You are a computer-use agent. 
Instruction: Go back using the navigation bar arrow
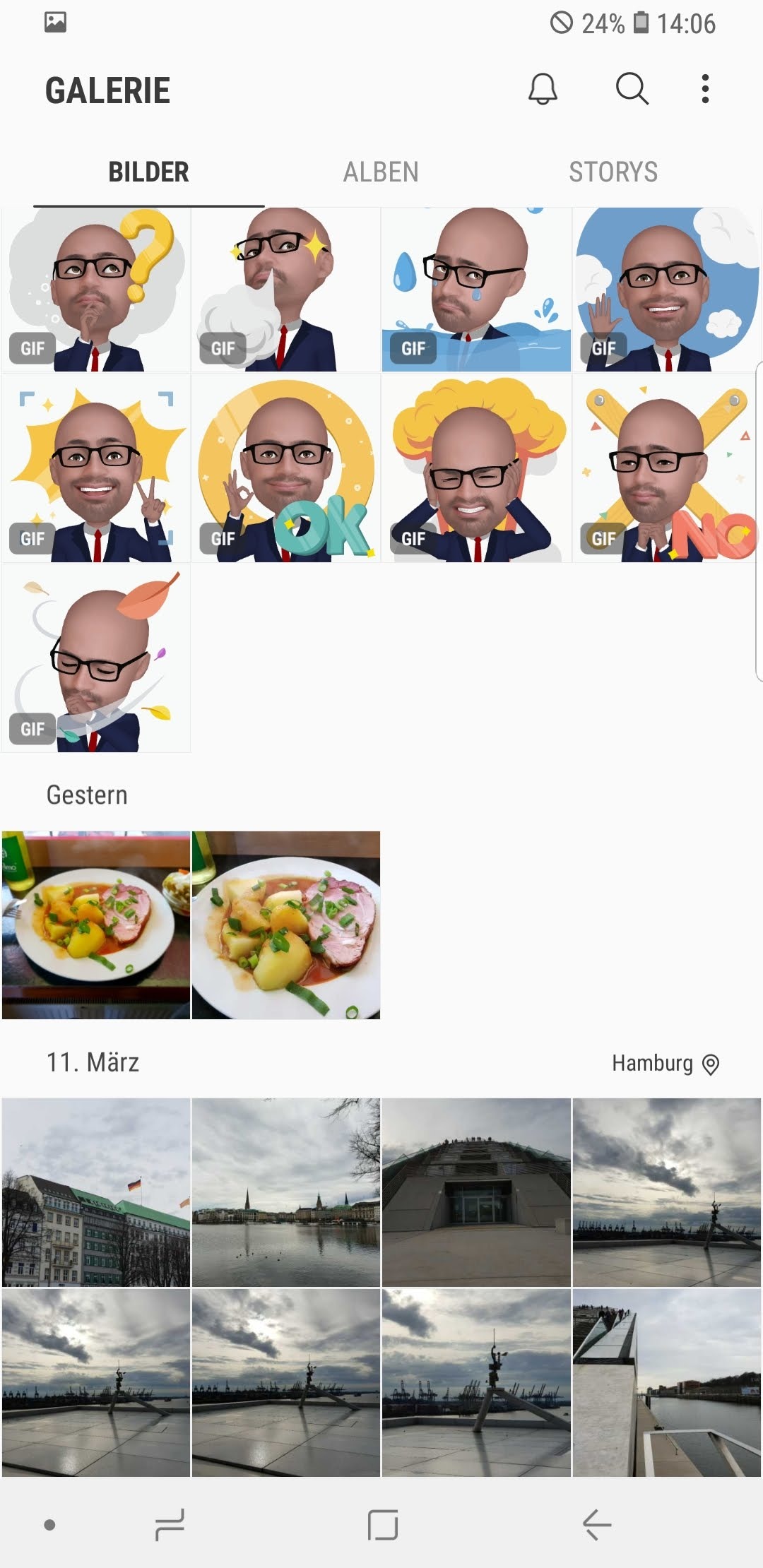click(597, 1524)
